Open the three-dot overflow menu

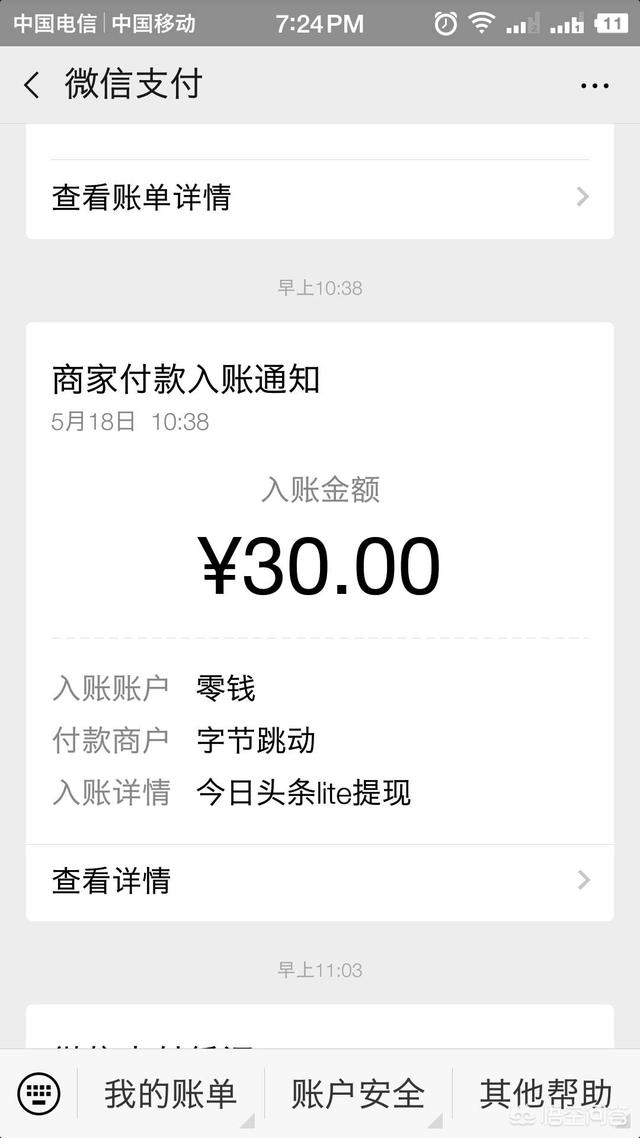pyautogui.click(x=594, y=86)
